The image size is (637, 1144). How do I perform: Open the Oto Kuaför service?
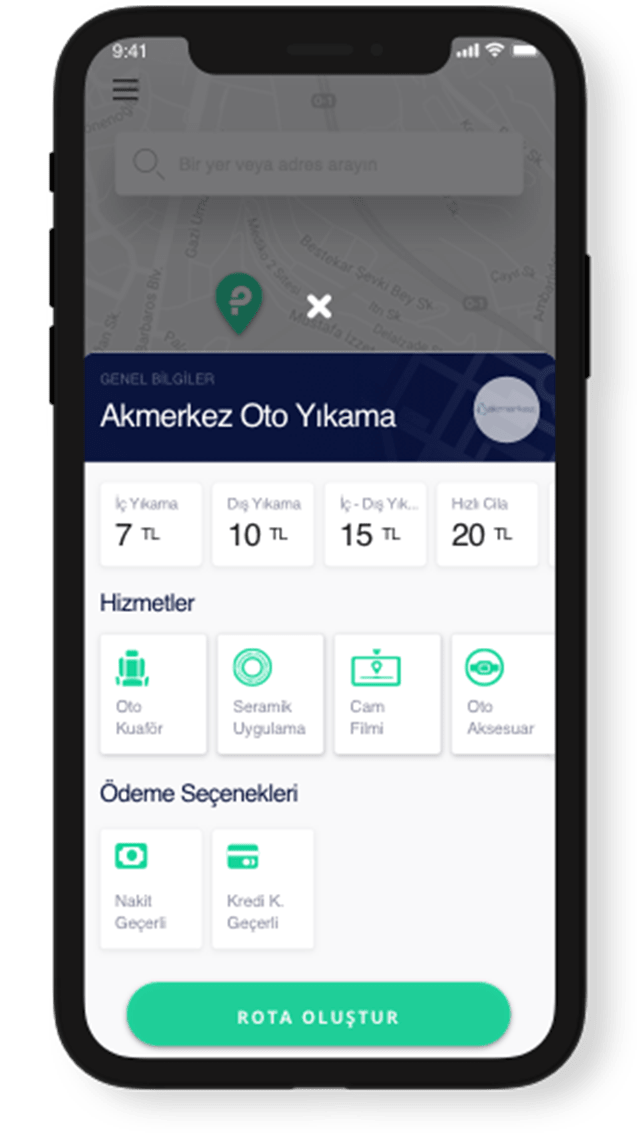(x=153, y=694)
